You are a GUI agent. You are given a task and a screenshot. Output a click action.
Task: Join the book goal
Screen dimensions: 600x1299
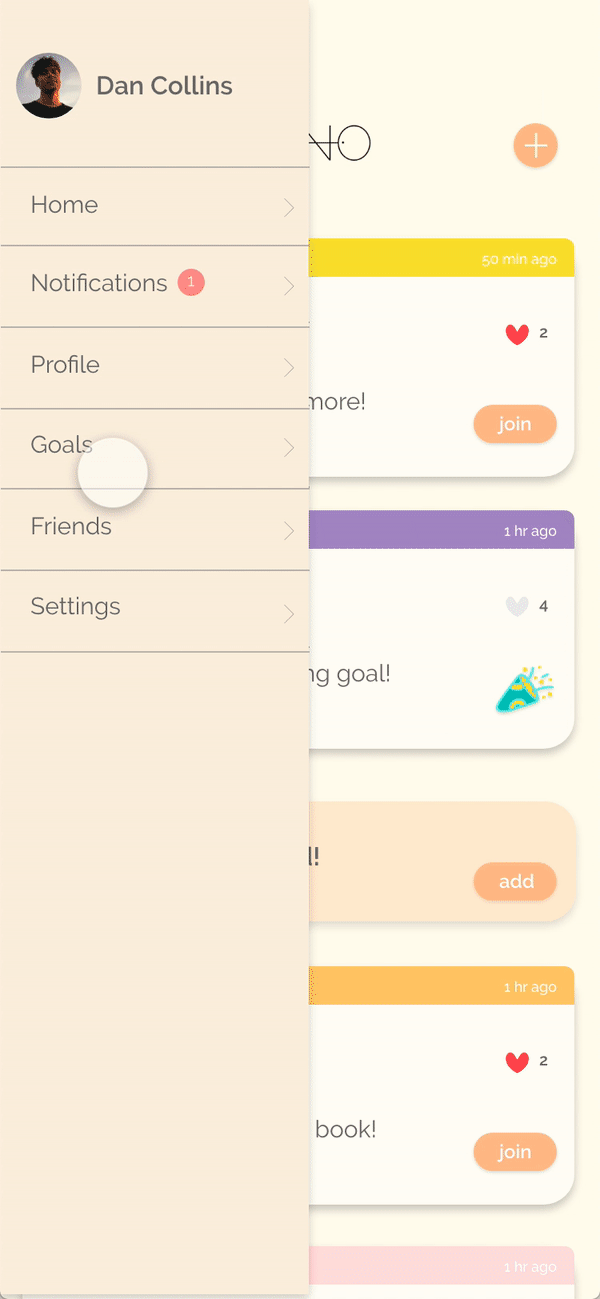click(514, 1152)
